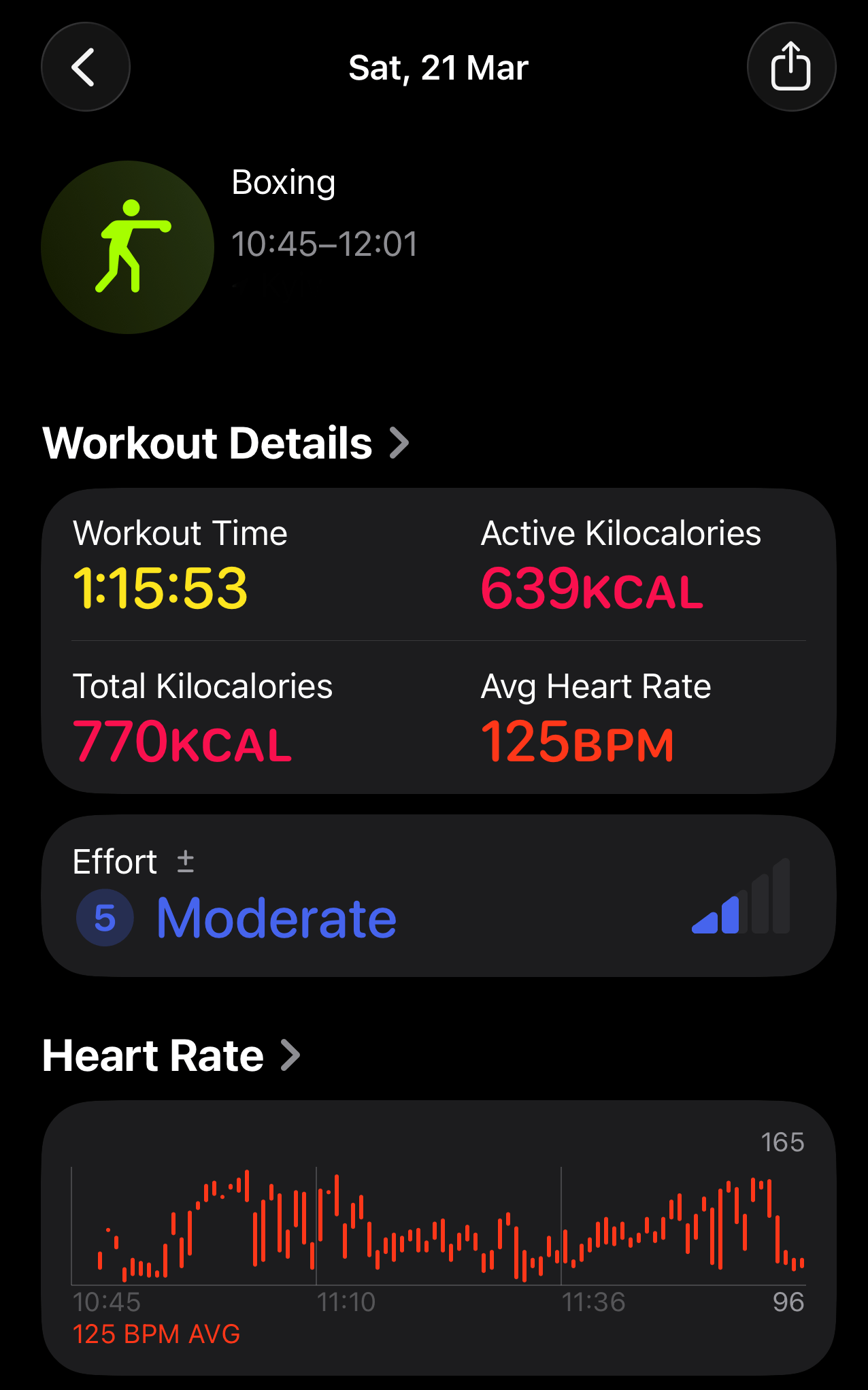Go back to the previous screen
Viewport: 868px width, 1390px height.
point(86,67)
